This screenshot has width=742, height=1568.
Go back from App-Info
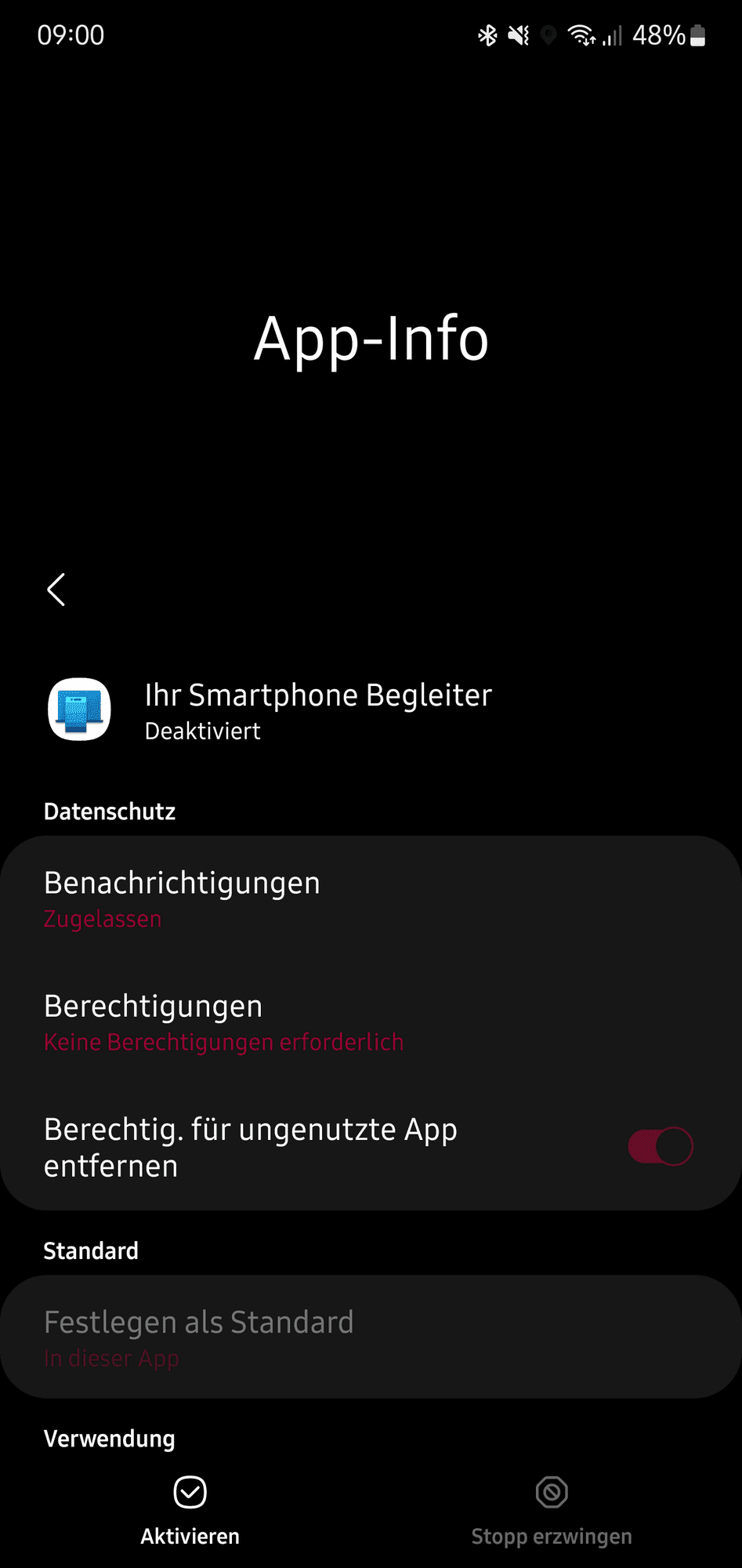click(x=56, y=590)
